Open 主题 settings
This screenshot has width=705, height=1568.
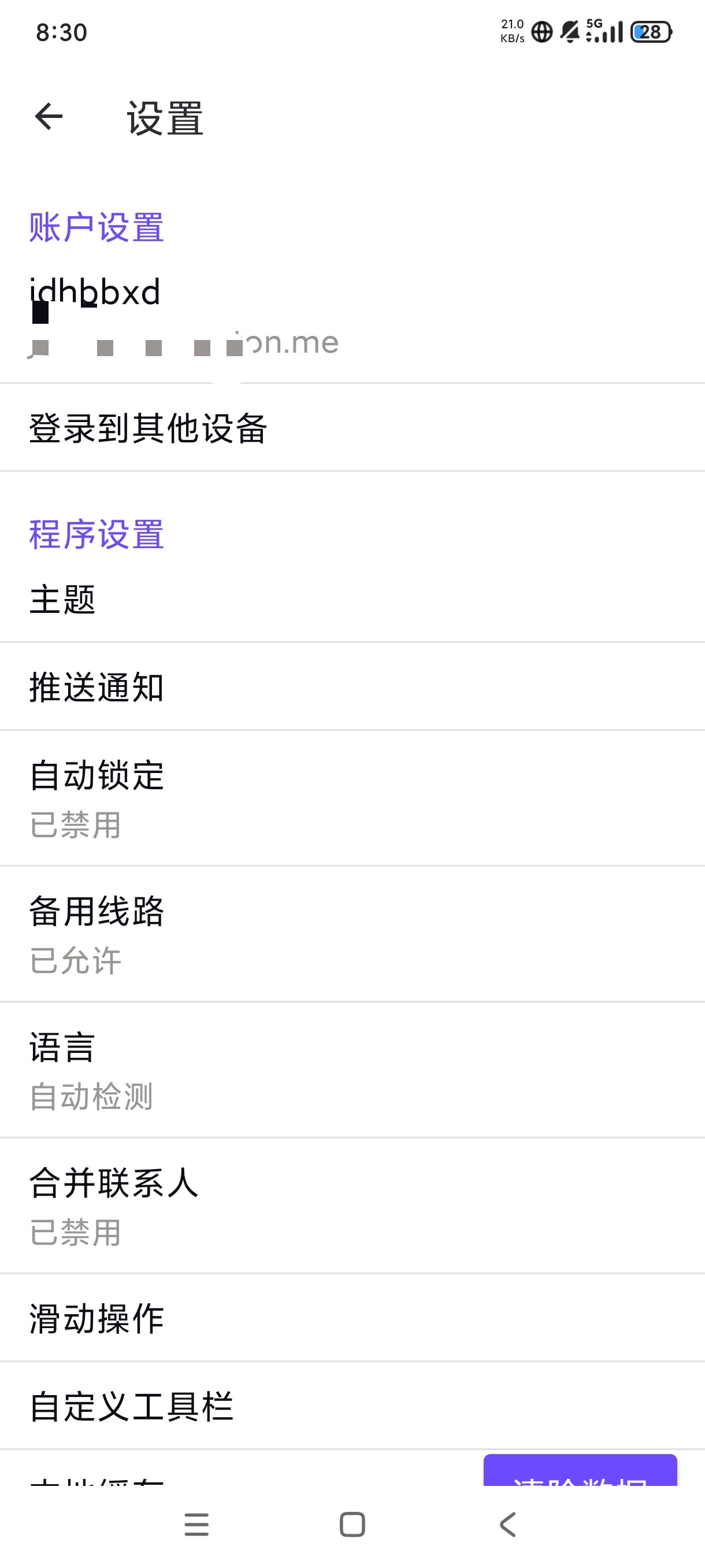click(243, 601)
